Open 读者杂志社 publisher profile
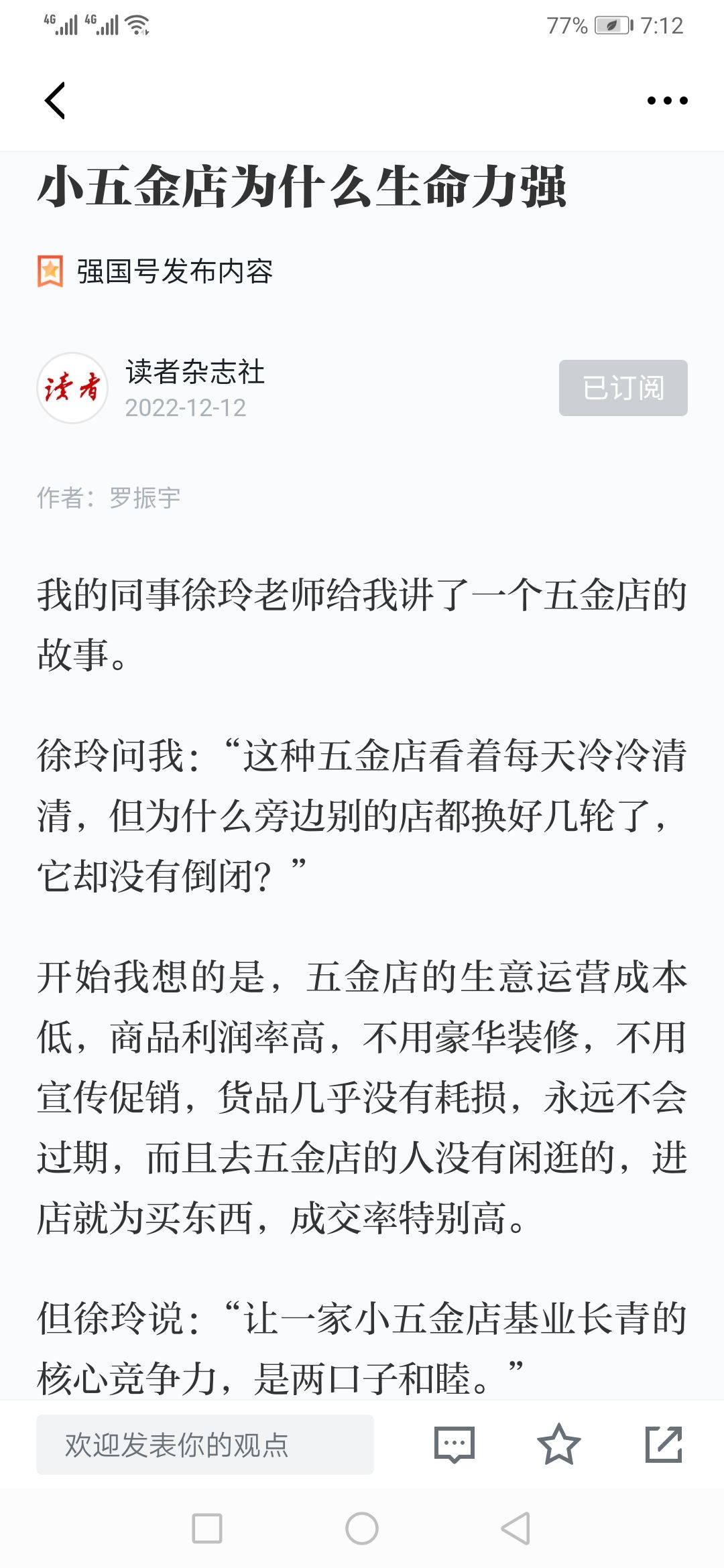This screenshot has width=724, height=1568. [194, 372]
